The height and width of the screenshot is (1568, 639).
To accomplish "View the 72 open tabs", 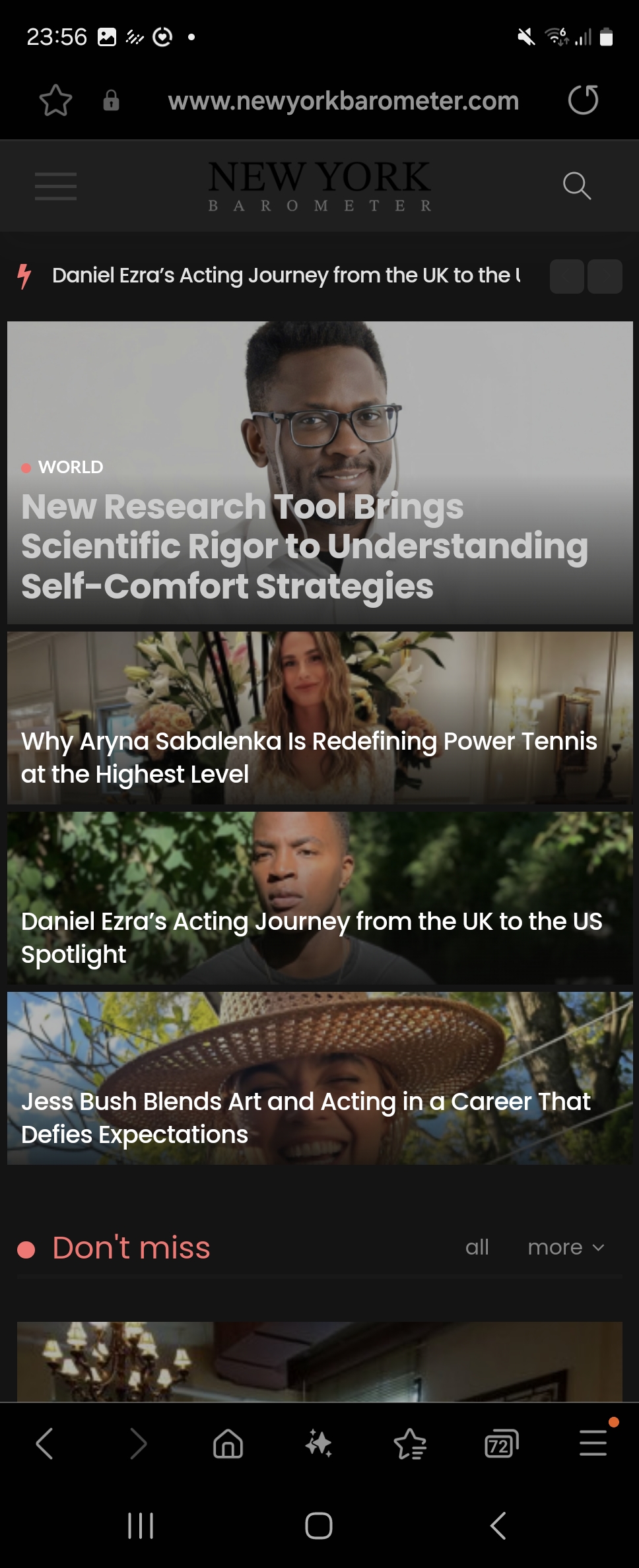I will pos(501,1443).
